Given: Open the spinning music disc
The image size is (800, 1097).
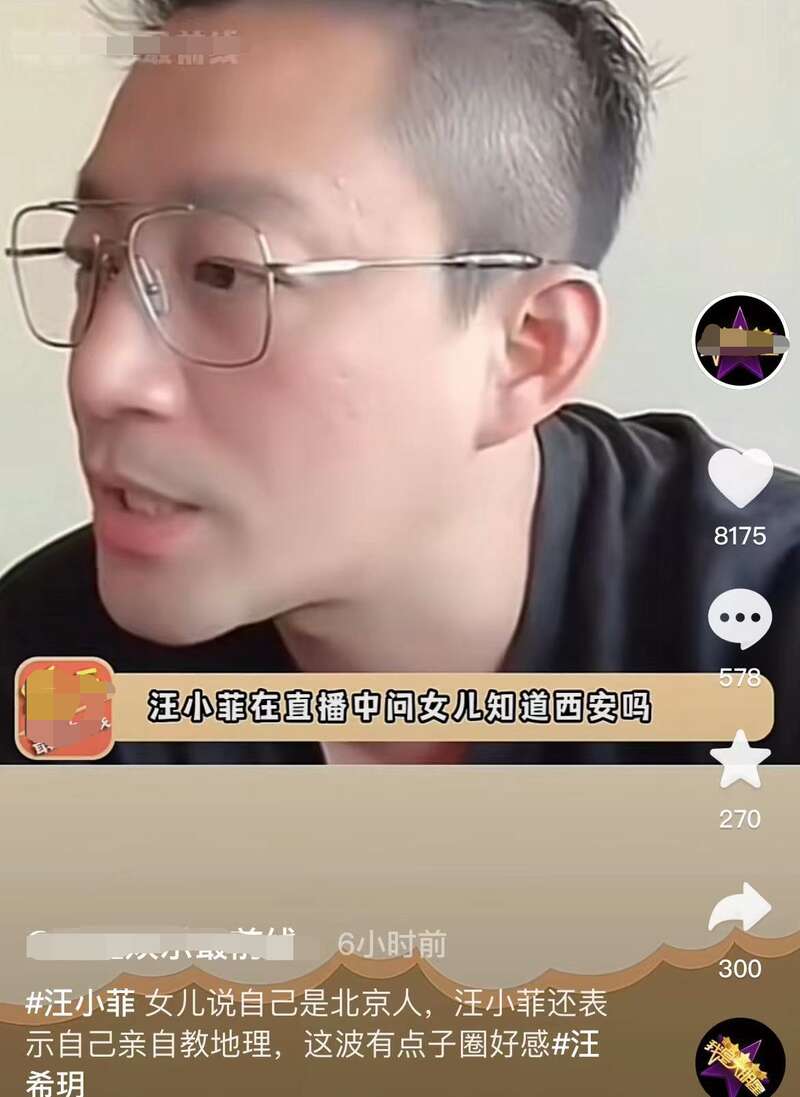Looking at the screenshot, I should (740, 1060).
